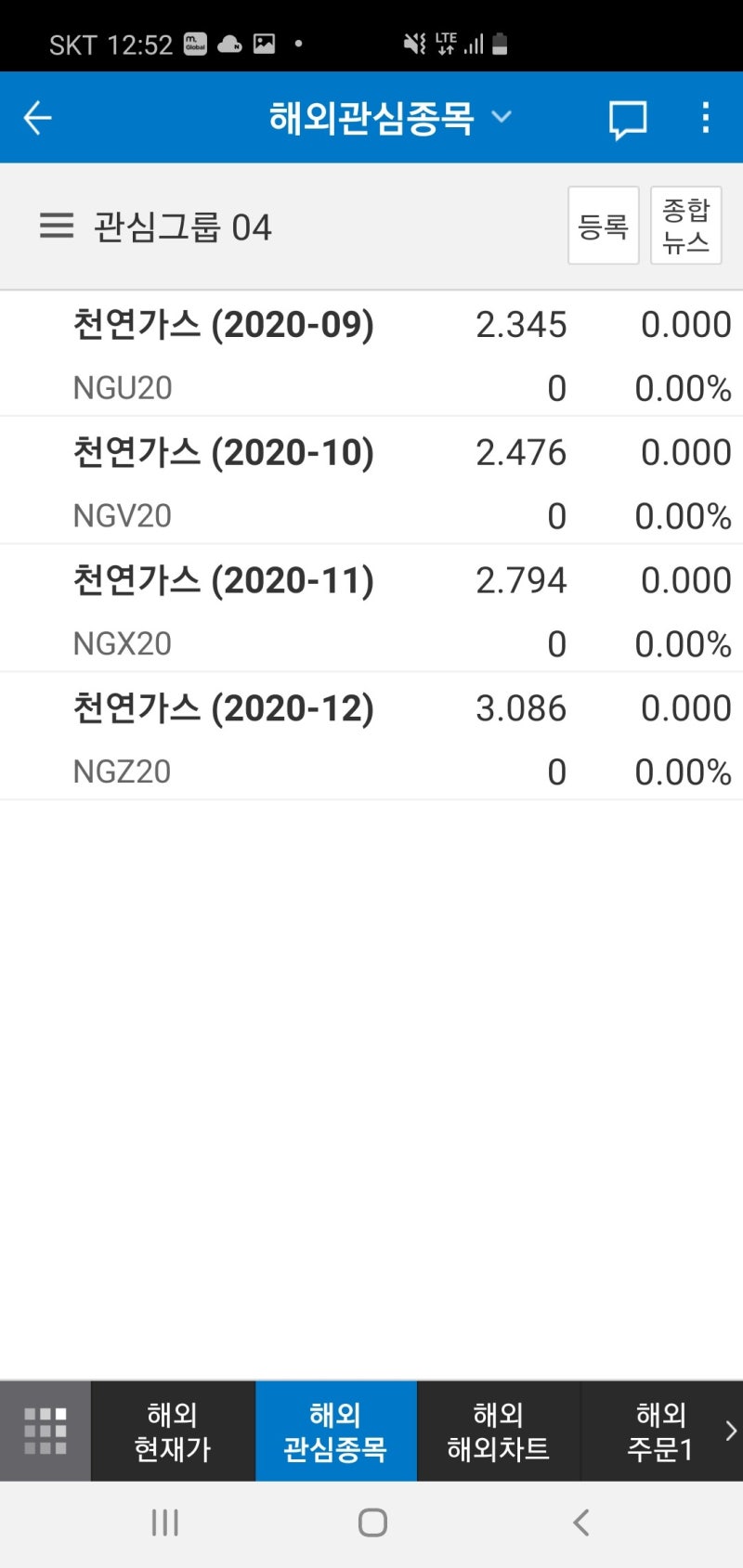Open 종합뉴스 news button

pos(685,226)
